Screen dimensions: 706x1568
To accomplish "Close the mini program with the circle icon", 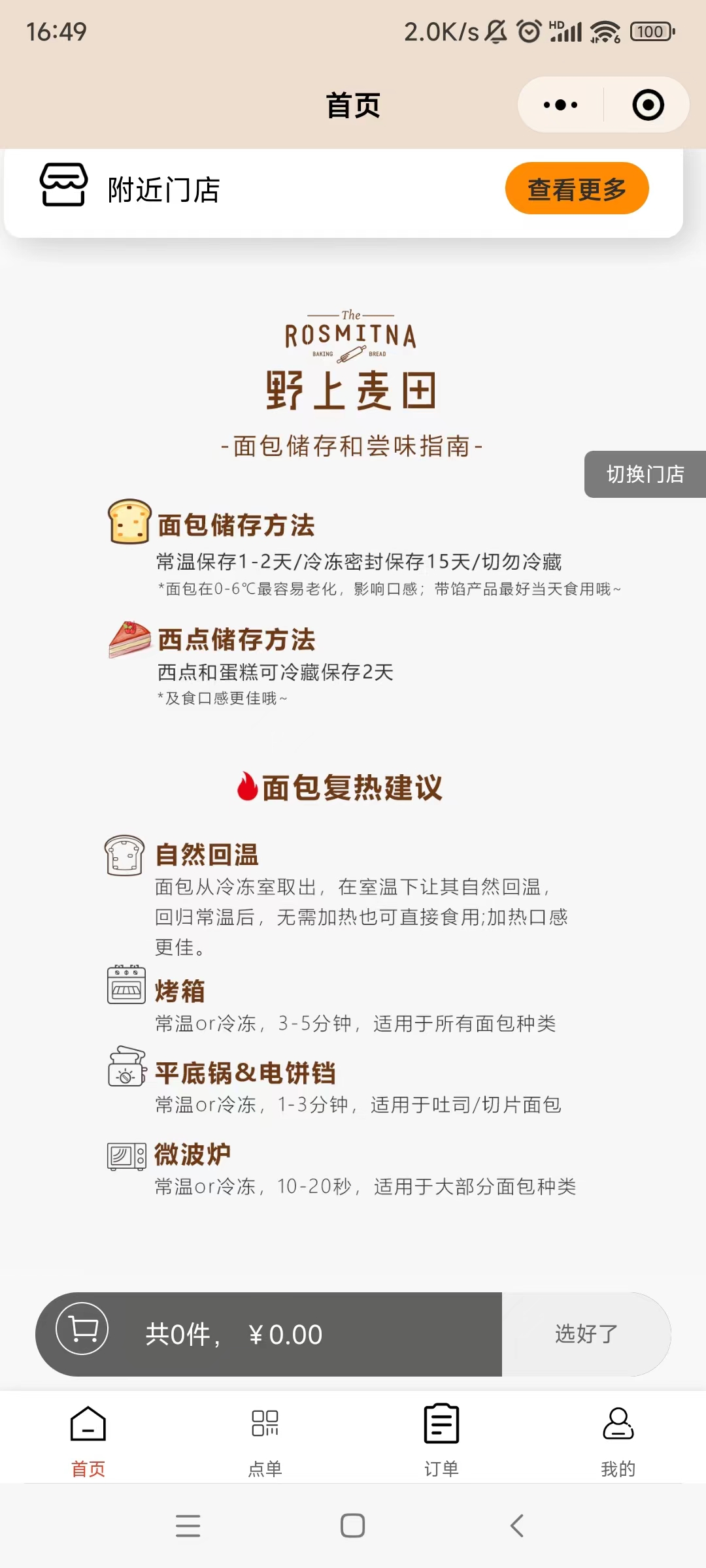I will click(648, 105).
